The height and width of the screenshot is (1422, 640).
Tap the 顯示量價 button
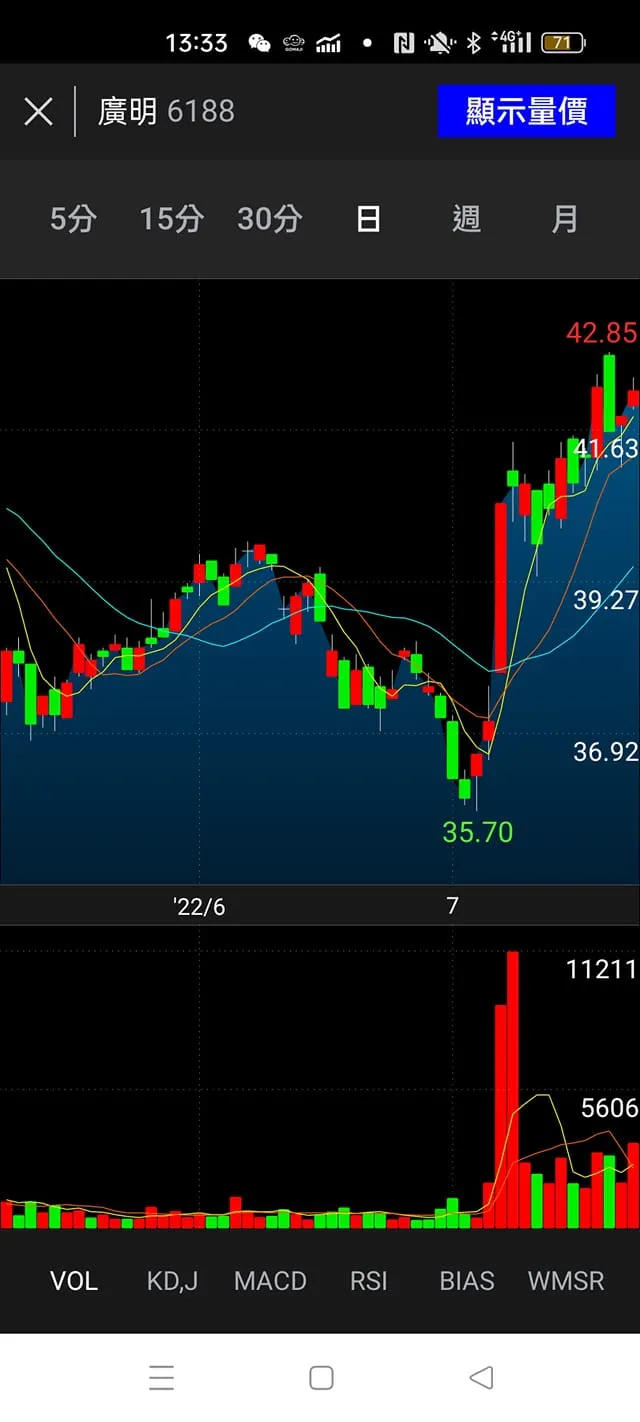pyautogui.click(x=526, y=111)
